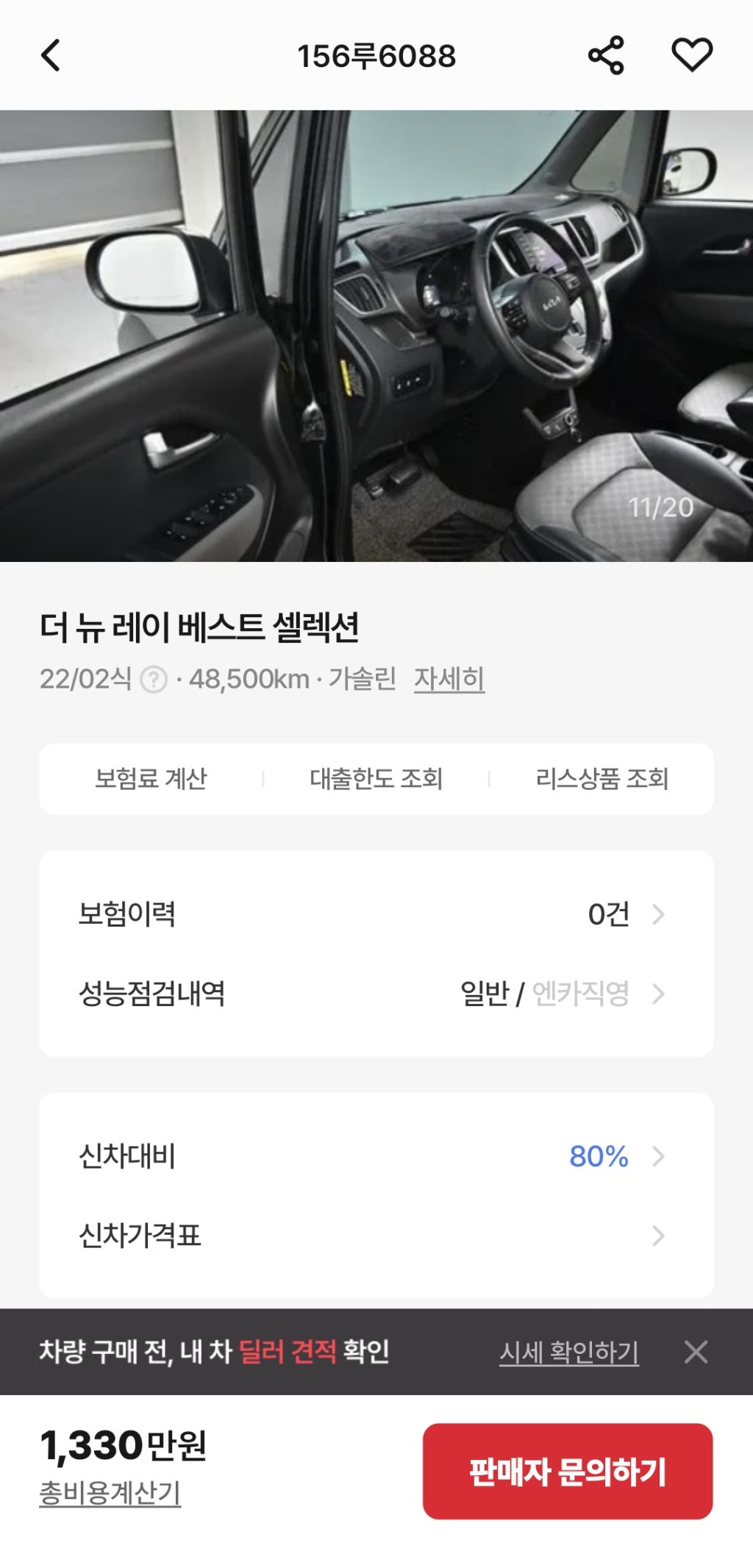
Task: Open the 보험이력 insurance history row
Action: [x=376, y=914]
